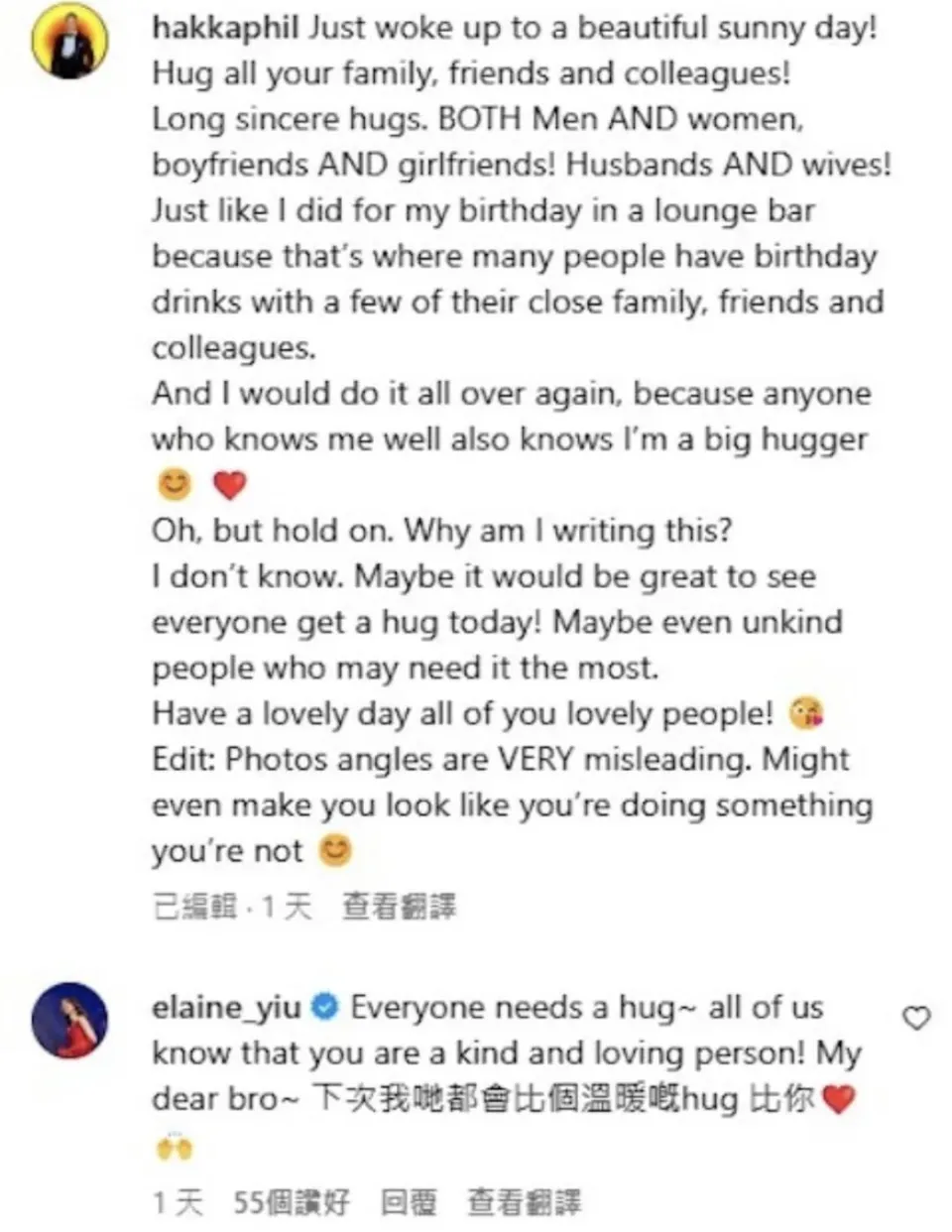952x1232 pixels.
Task: Like elaine_yiu's comment with the heart icon
Action: [917, 1018]
